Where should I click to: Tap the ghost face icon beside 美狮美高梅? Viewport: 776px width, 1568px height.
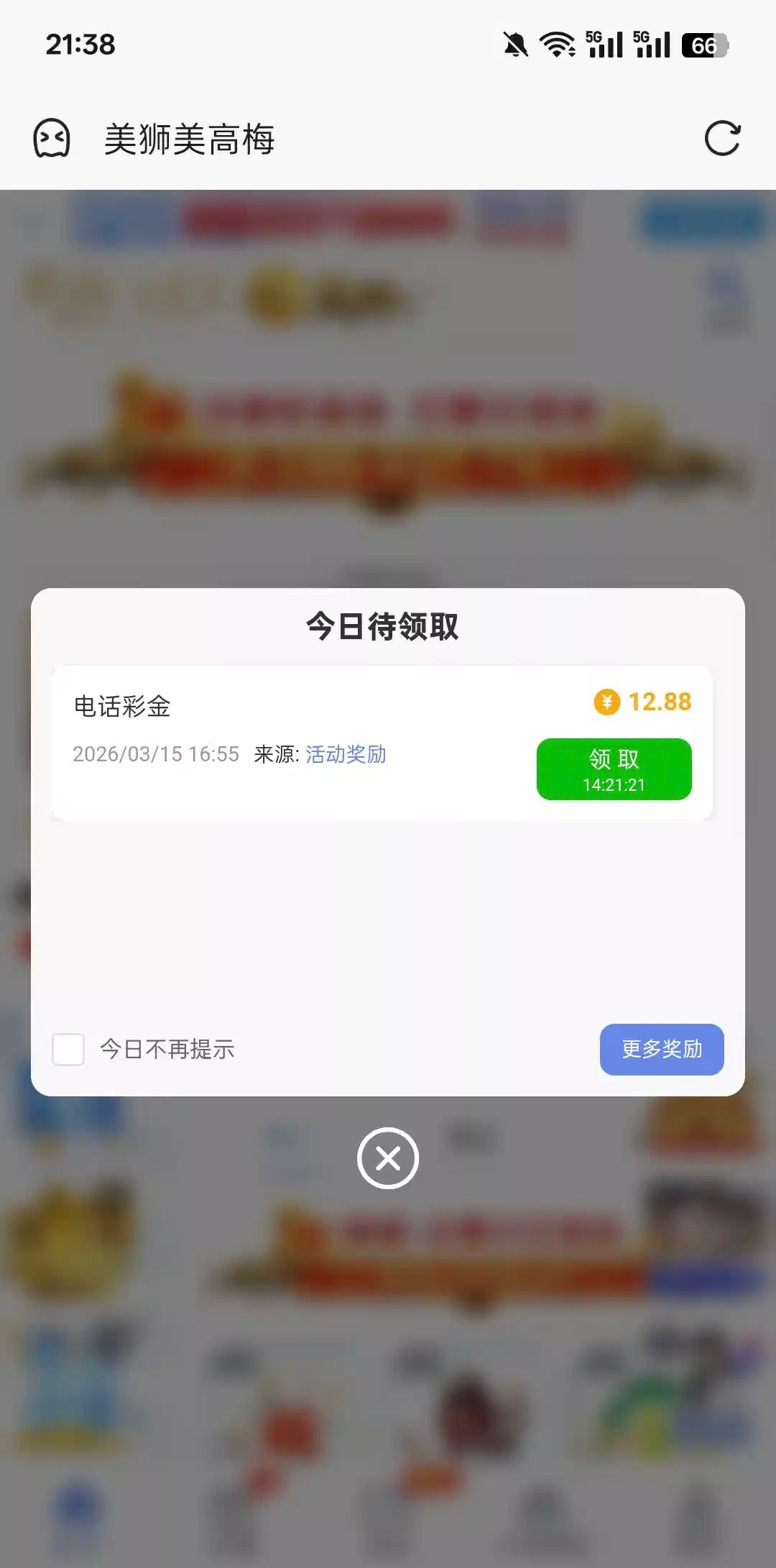coord(52,138)
